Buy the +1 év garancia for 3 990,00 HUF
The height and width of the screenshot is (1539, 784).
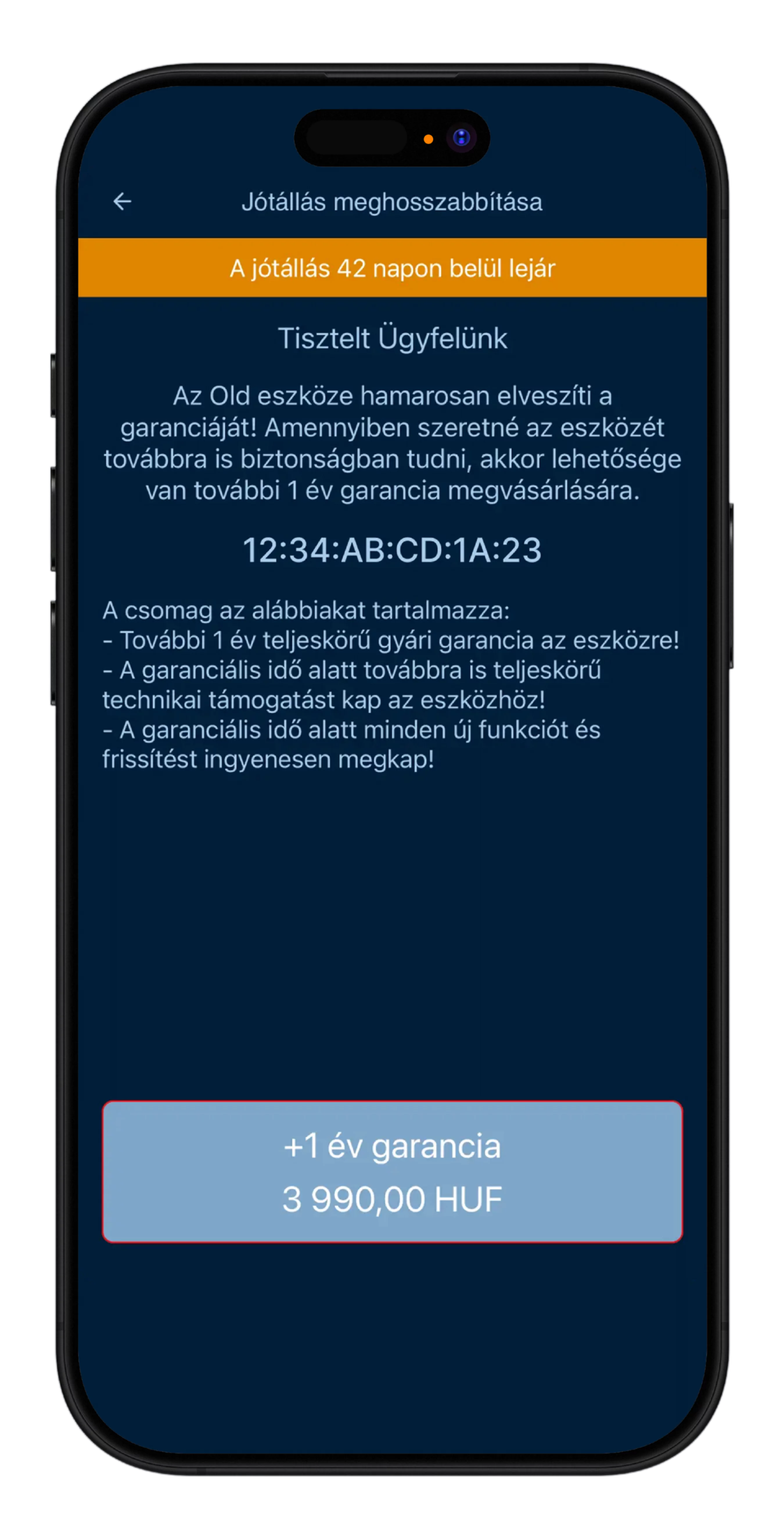(x=392, y=1172)
